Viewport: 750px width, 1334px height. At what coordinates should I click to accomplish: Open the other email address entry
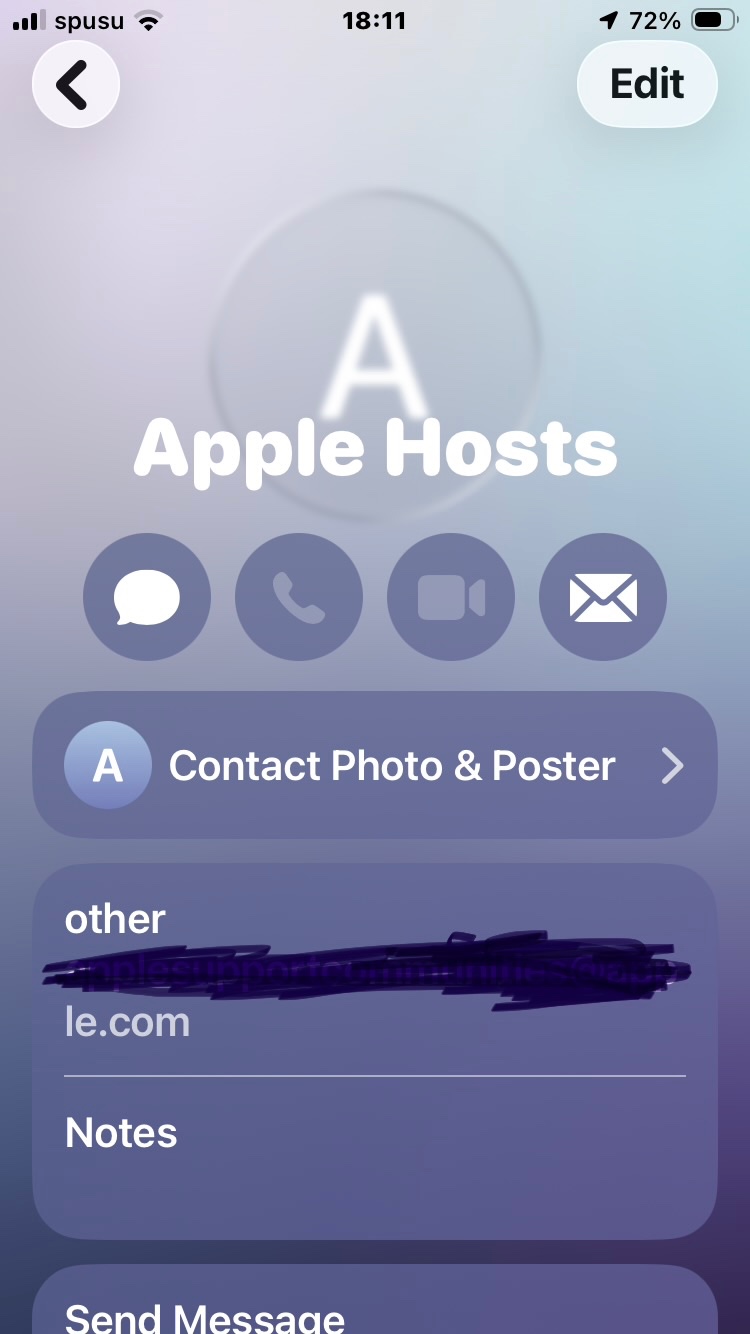pos(375,970)
